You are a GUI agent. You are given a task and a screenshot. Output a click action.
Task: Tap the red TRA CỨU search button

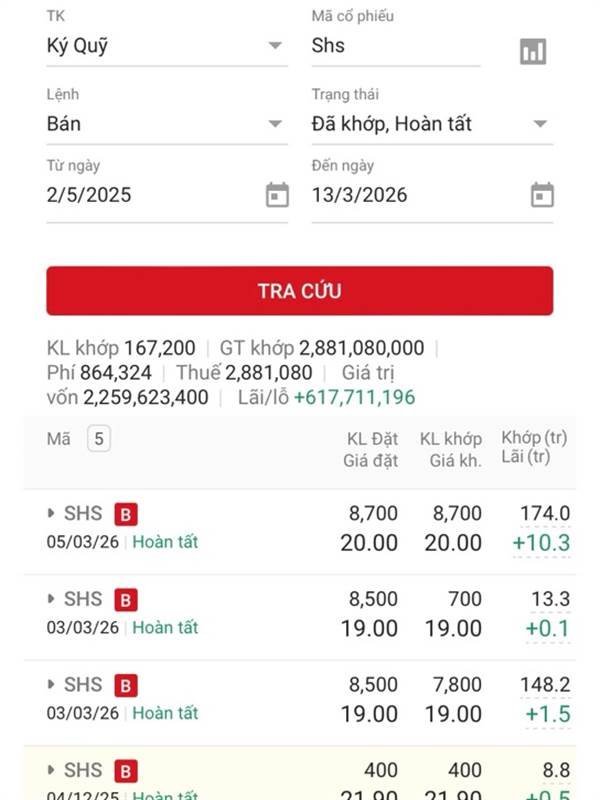(x=299, y=291)
